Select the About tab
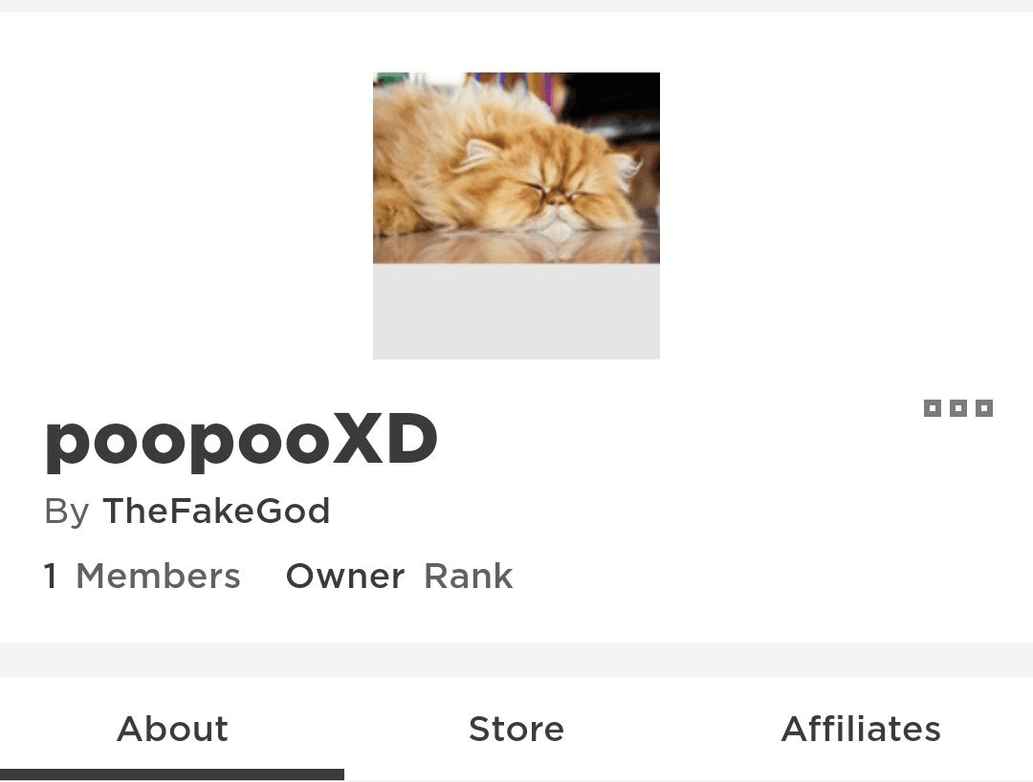 tap(172, 729)
